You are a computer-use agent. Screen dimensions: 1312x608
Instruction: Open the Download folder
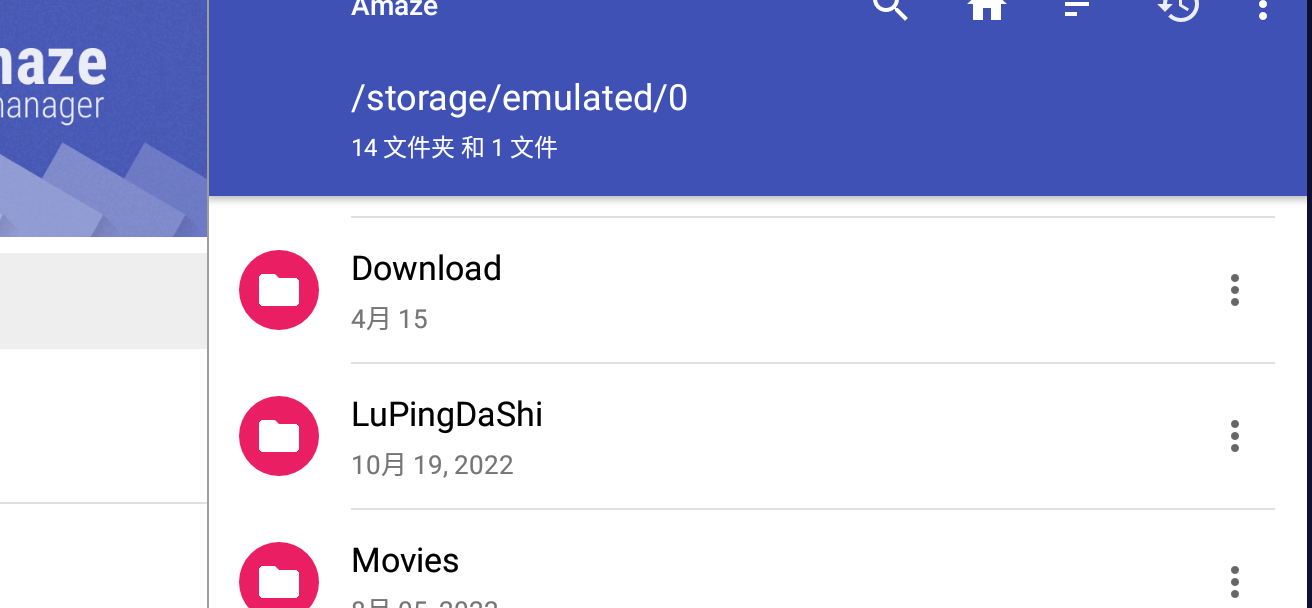(426, 289)
